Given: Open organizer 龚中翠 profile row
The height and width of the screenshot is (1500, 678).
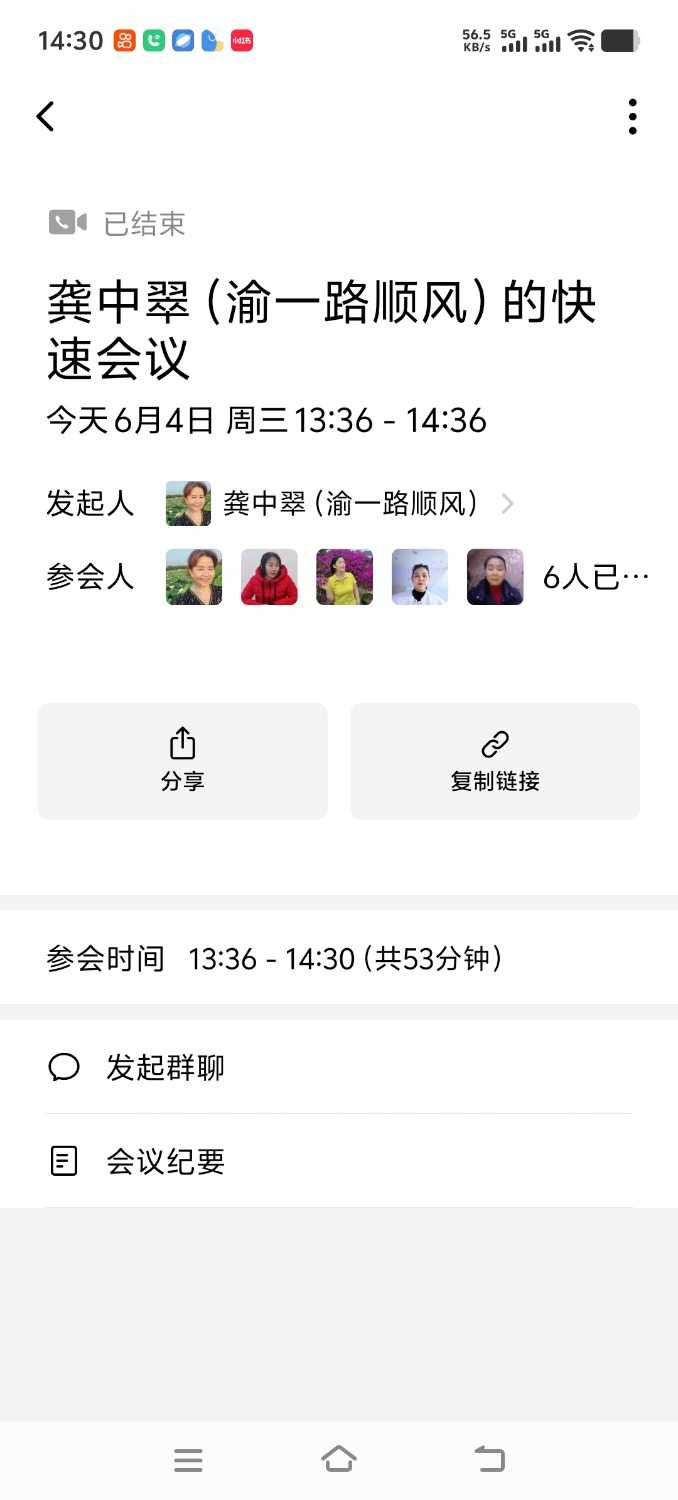Looking at the screenshot, I should 340,503.
